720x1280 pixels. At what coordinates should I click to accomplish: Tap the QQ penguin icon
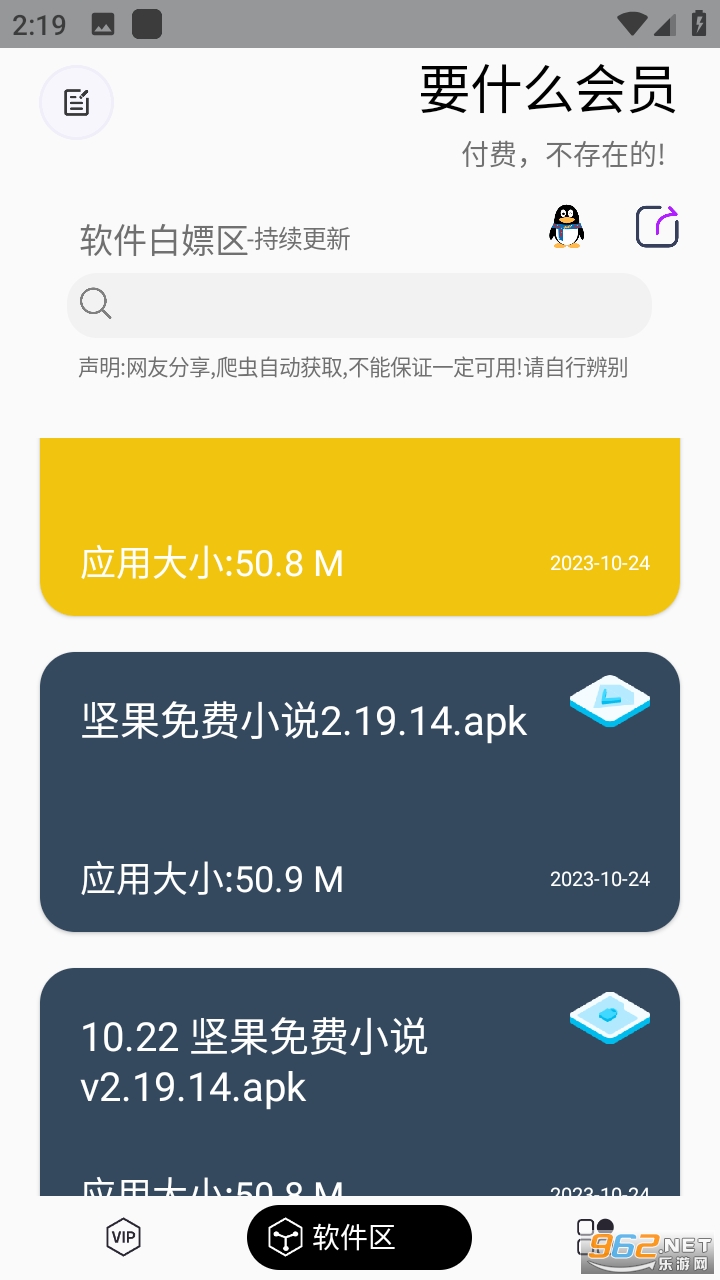566,226
